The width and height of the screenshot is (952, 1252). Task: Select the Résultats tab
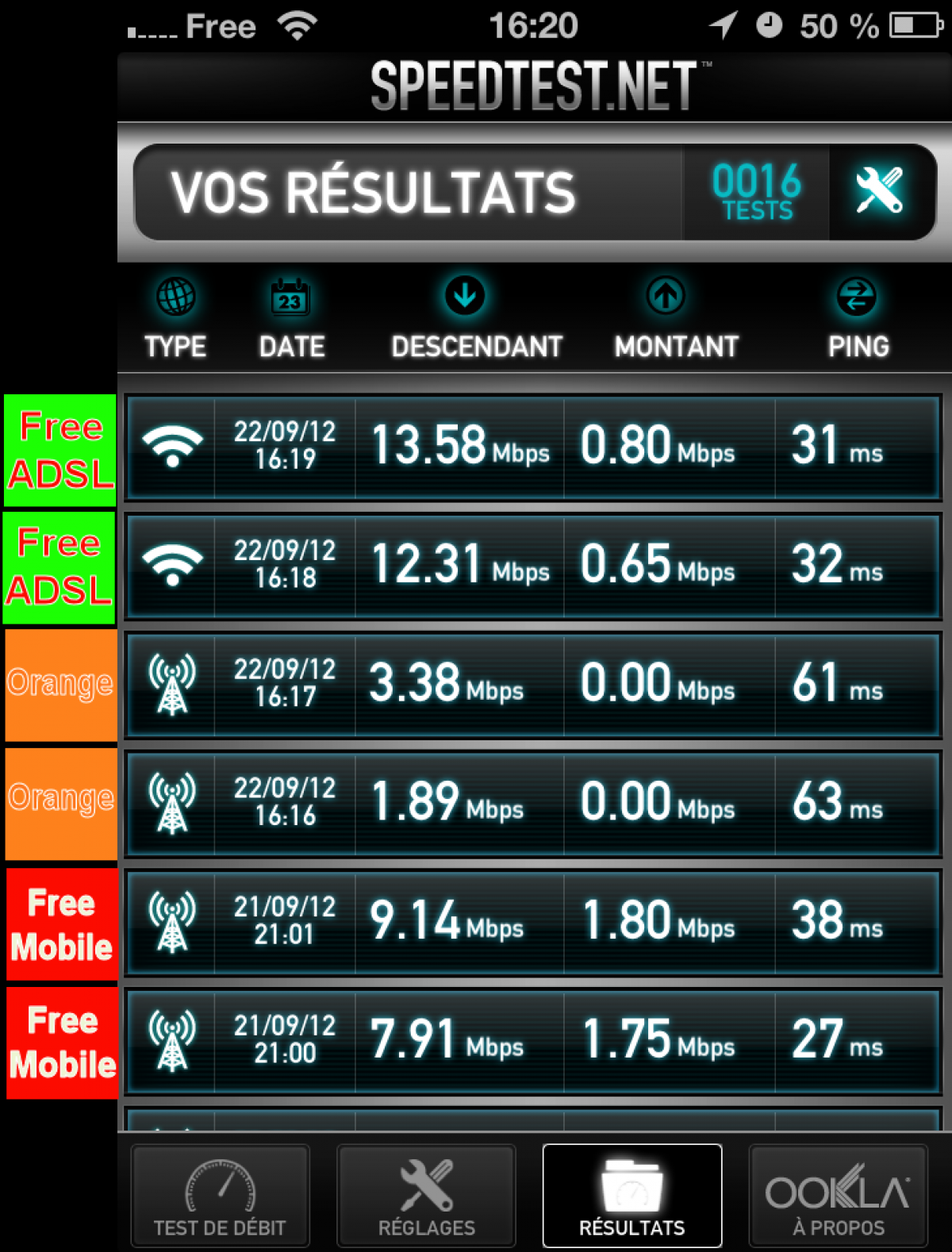[x=632, y=1196]
